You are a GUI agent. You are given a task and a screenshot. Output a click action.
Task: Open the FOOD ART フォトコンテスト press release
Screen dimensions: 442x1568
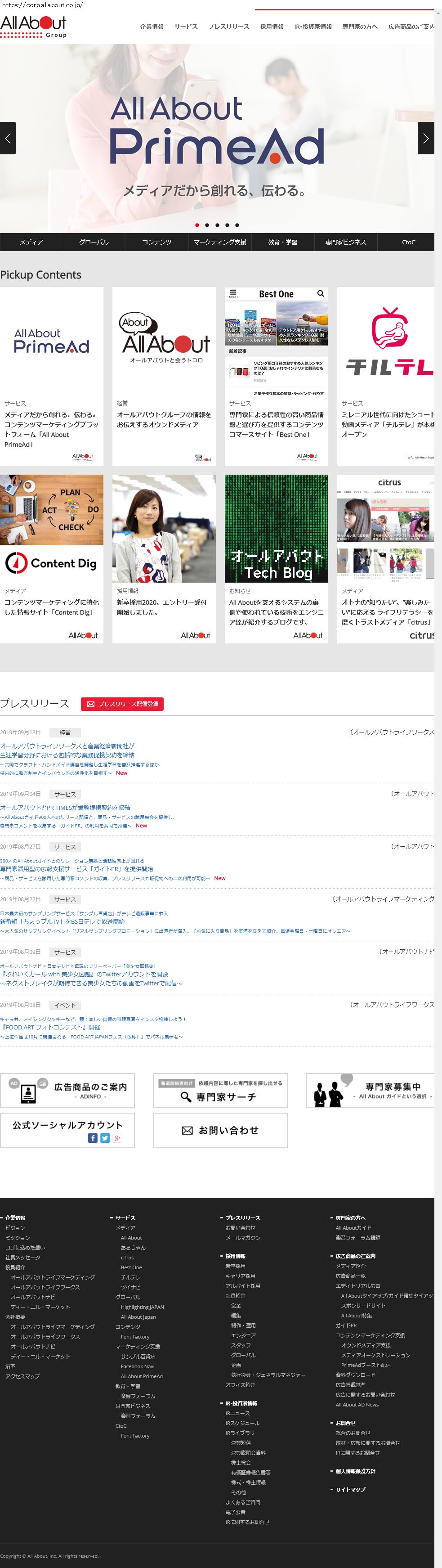coord(51,1028)
